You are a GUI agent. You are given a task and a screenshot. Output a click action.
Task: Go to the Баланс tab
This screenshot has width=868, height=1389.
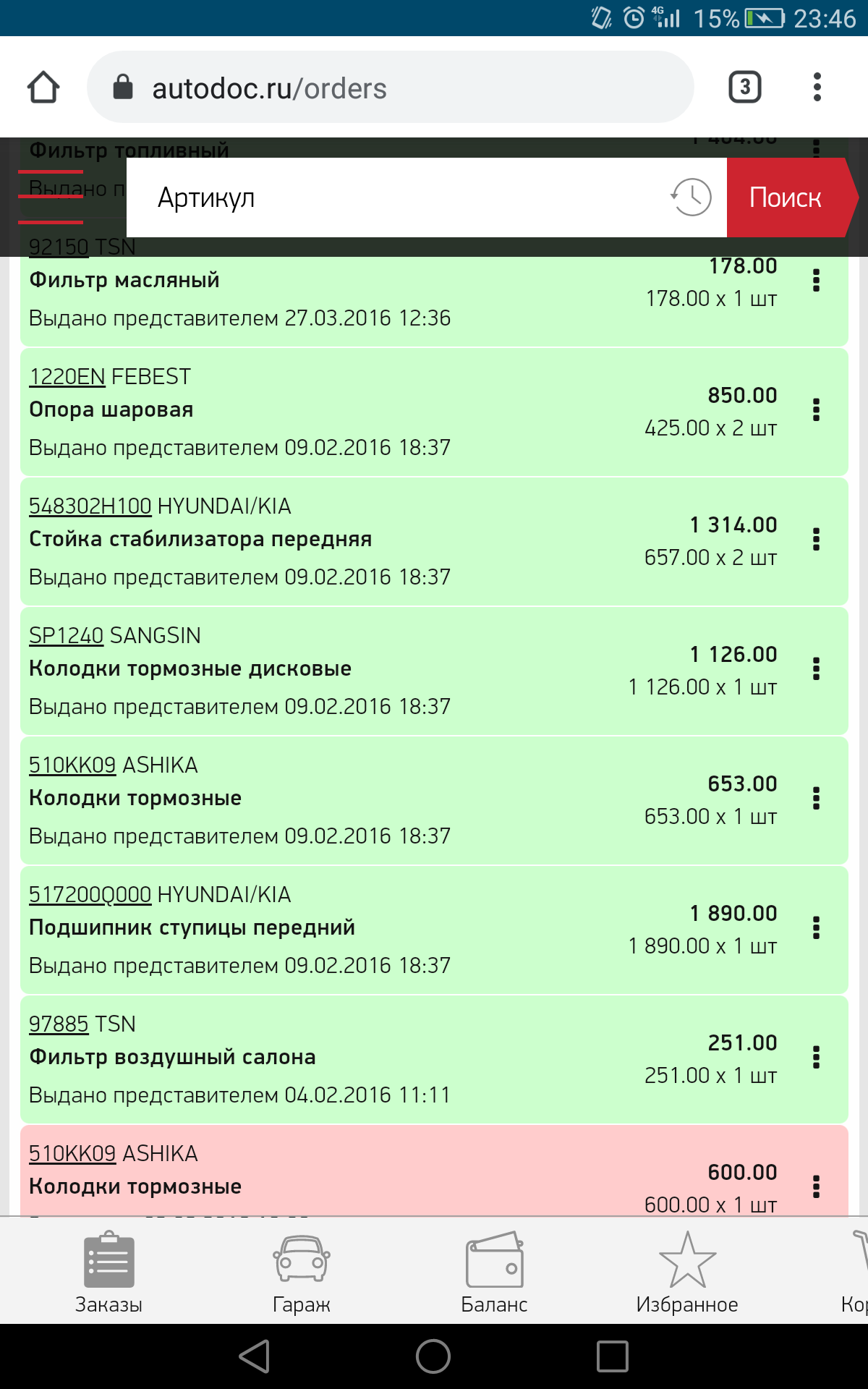495,1273
